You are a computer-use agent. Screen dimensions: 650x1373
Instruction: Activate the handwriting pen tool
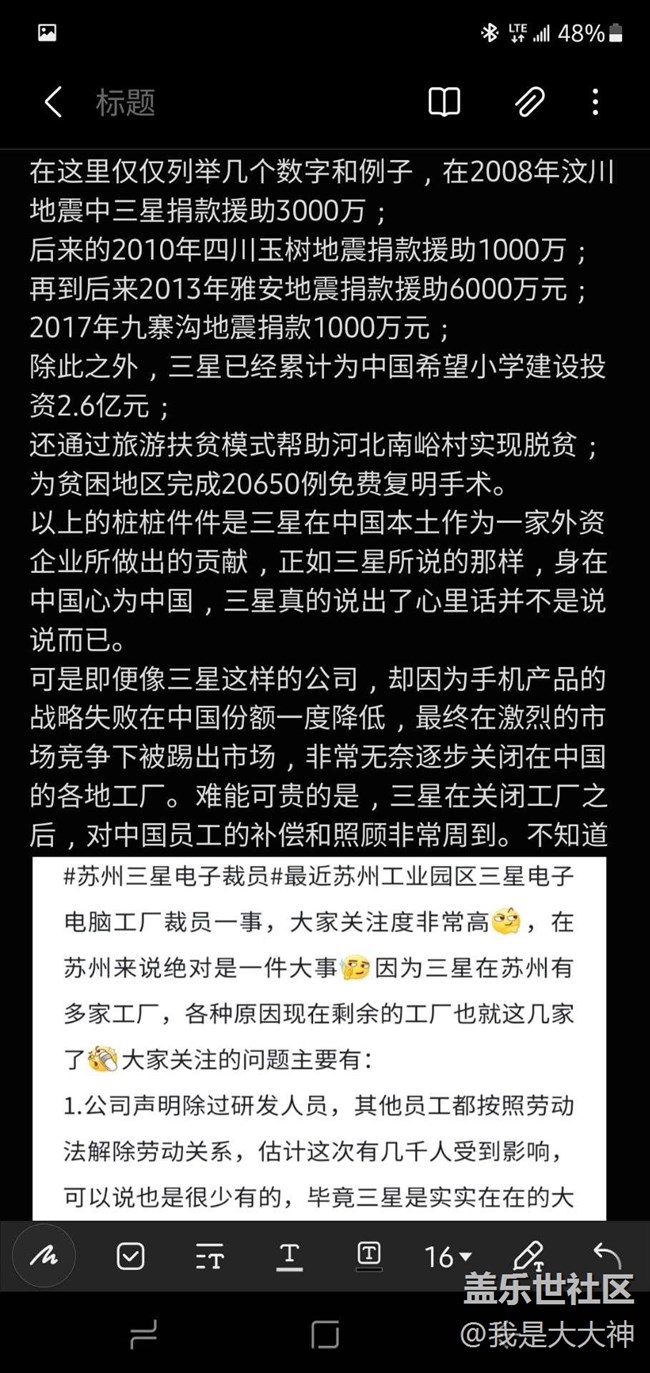pos(43,1255)
